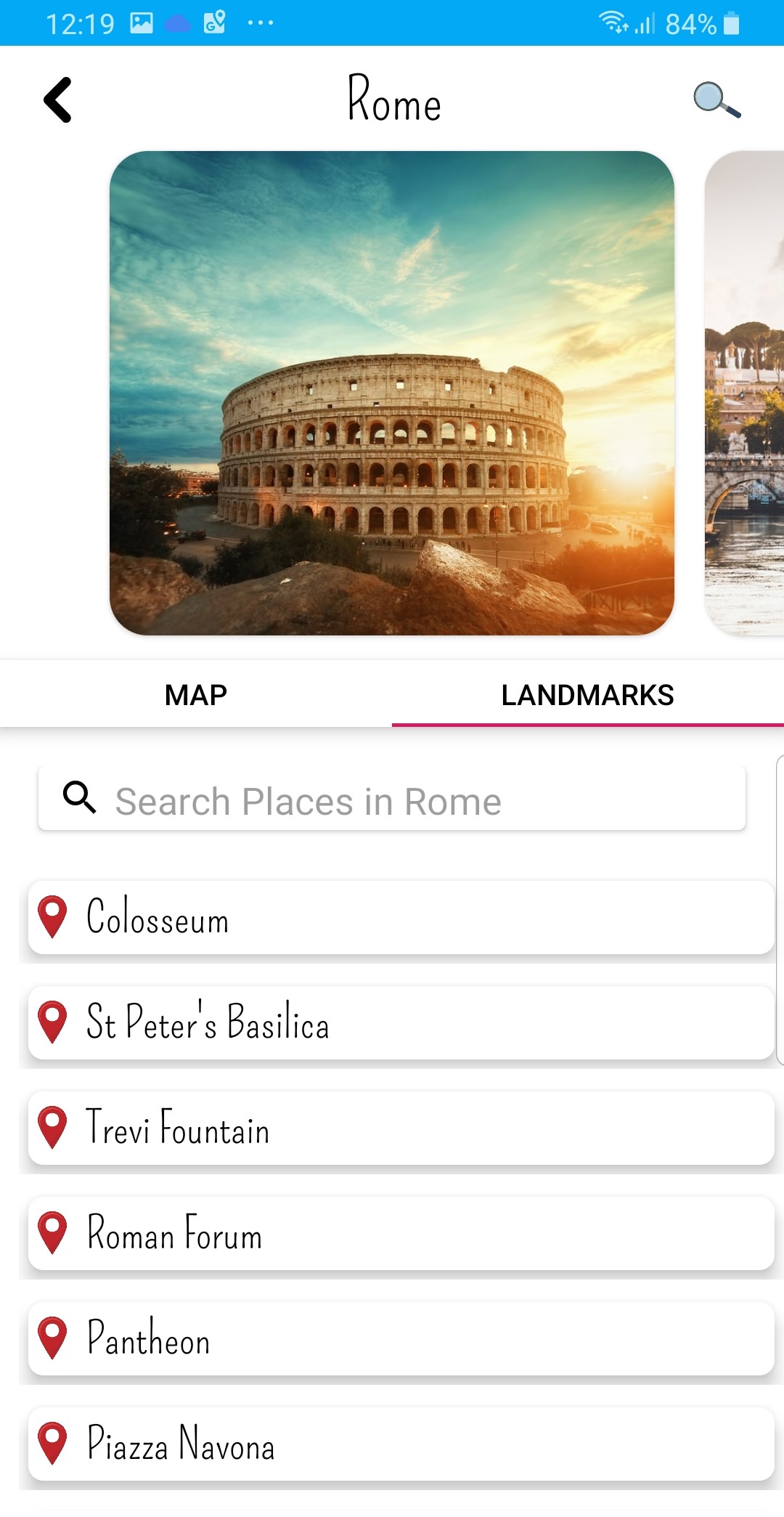This screenshot has height=1517, width=784.
Task: Open the LANDMARKS tab
Action: [x=588, y=694]
